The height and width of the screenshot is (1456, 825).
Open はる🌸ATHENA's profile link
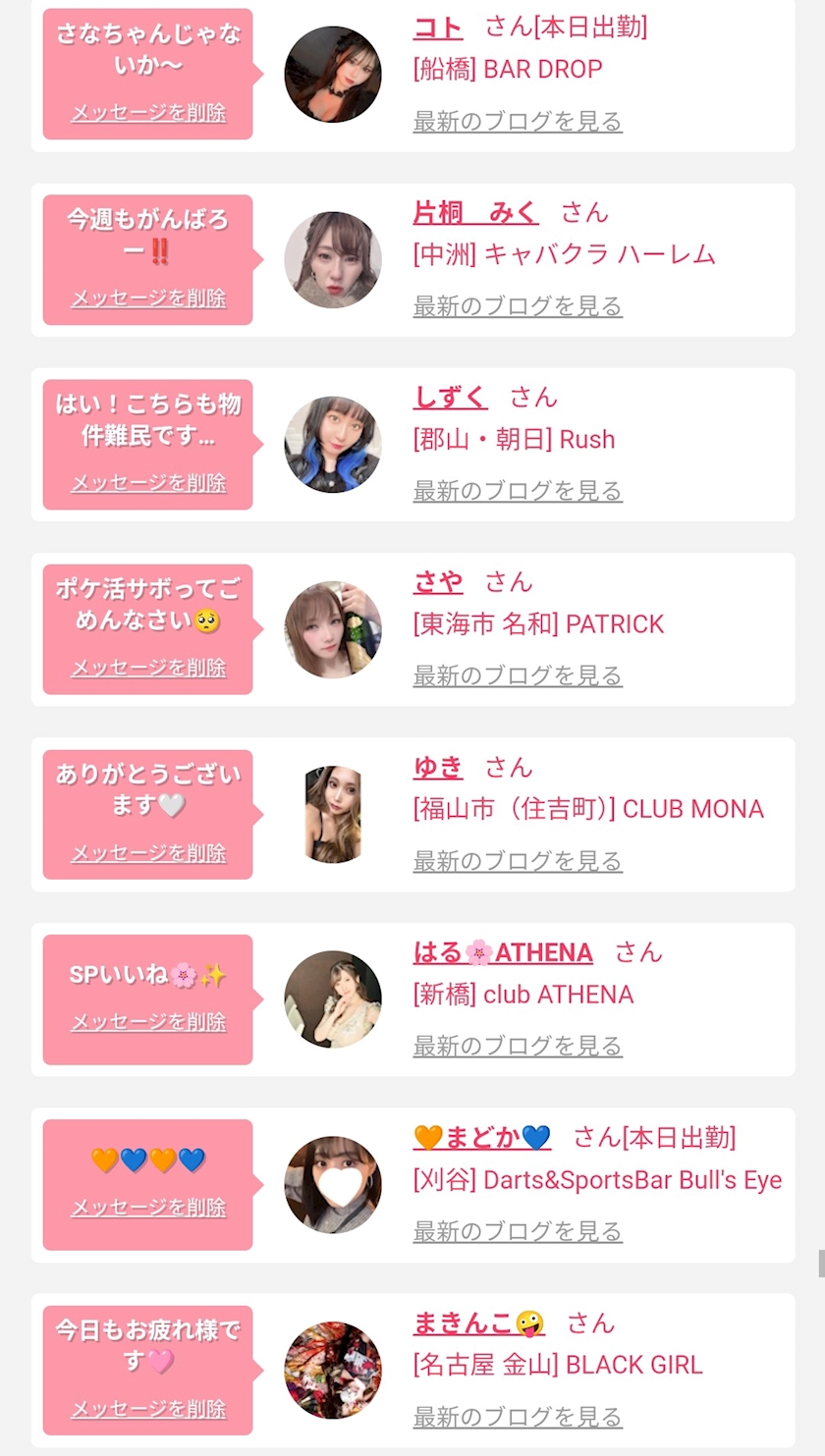[503, 952]
